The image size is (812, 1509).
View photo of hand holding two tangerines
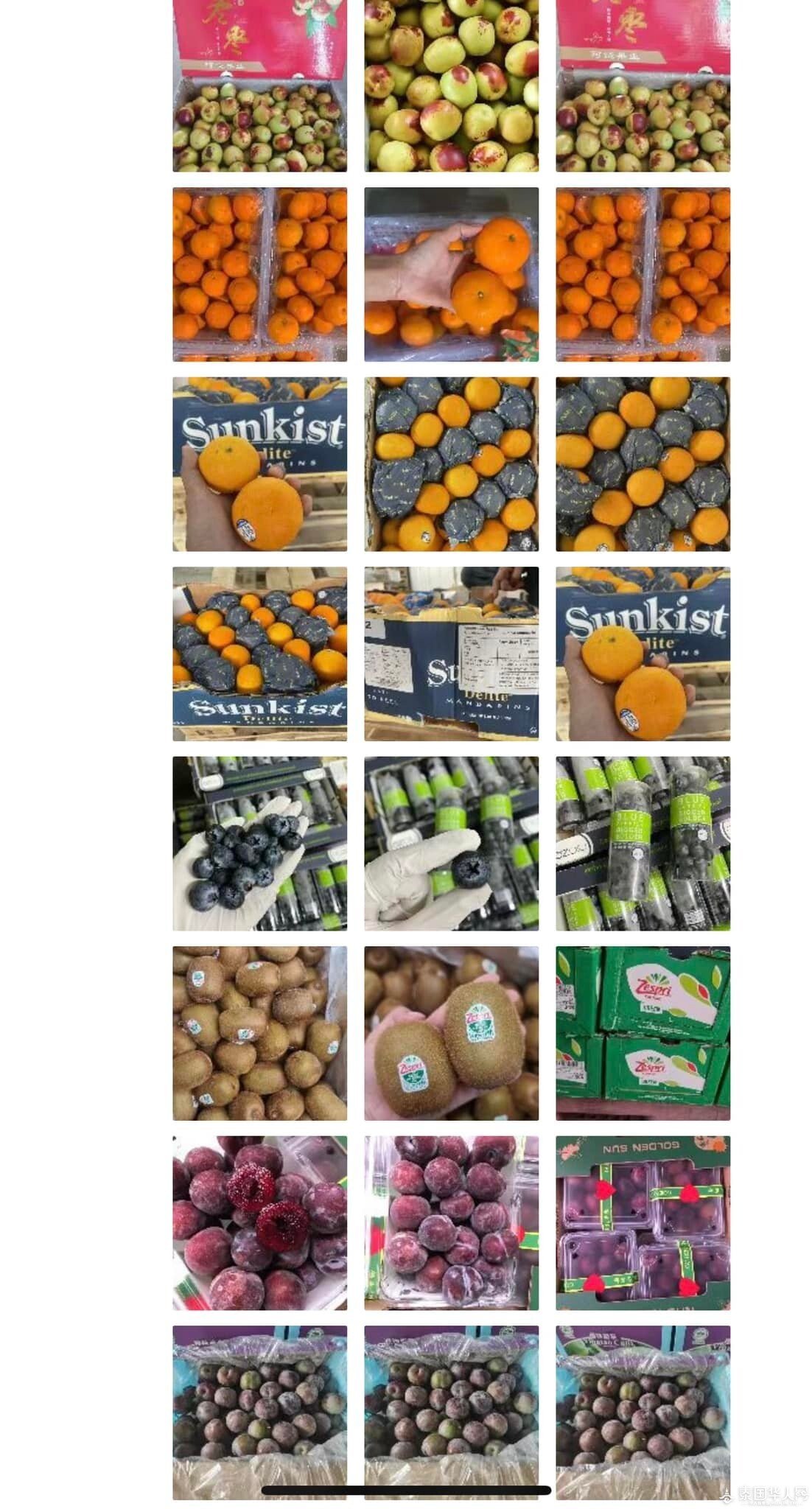pyautogui.click(x=451, y=274)
